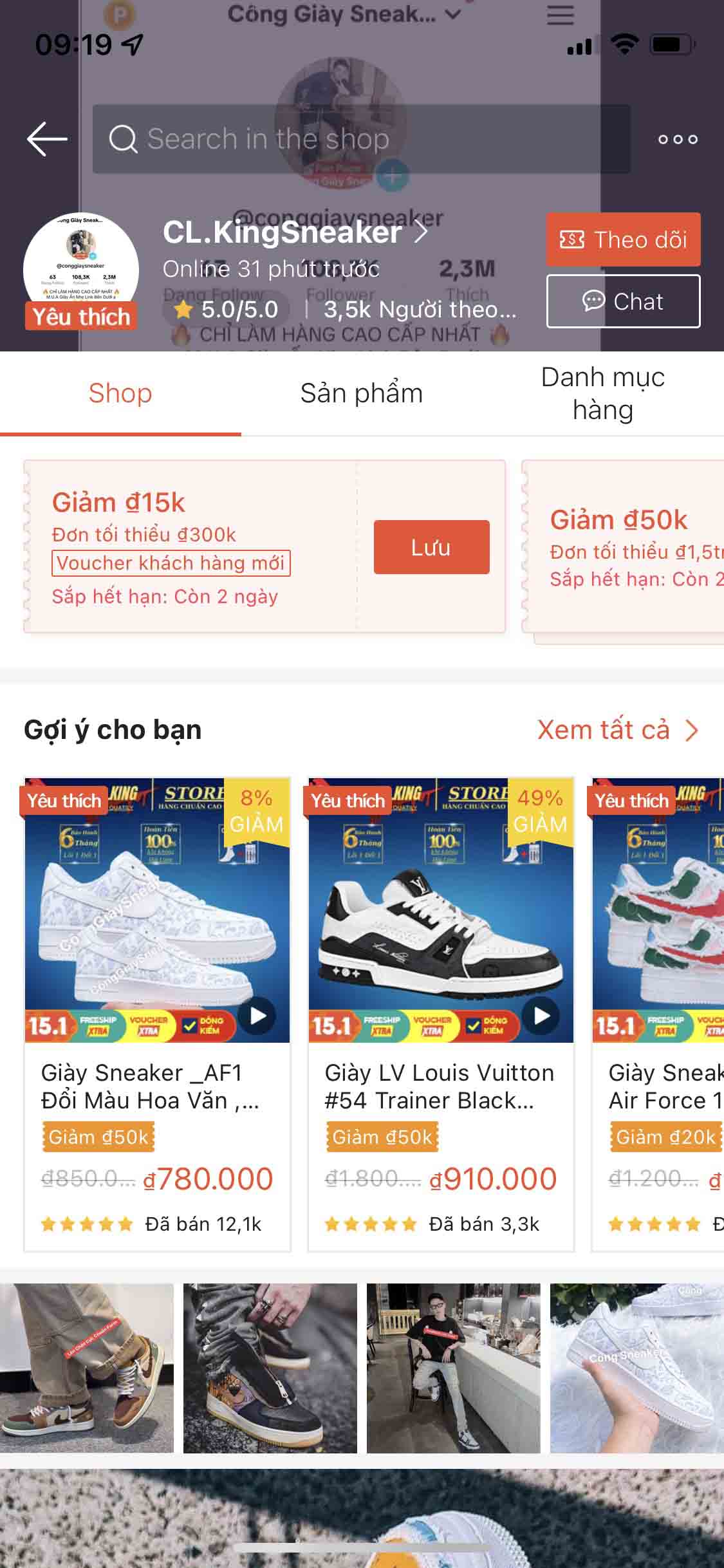
Task: Start a Chat with the shop
Action: pos(623,301)
